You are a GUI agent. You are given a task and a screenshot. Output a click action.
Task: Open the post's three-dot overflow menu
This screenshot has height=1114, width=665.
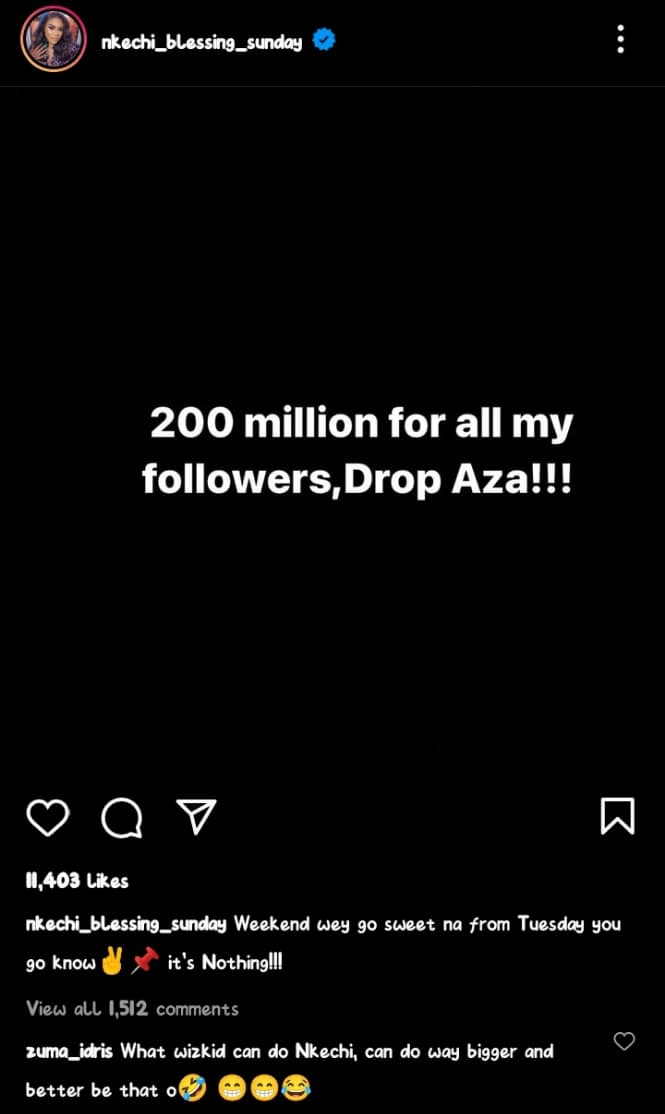[621, 40]
